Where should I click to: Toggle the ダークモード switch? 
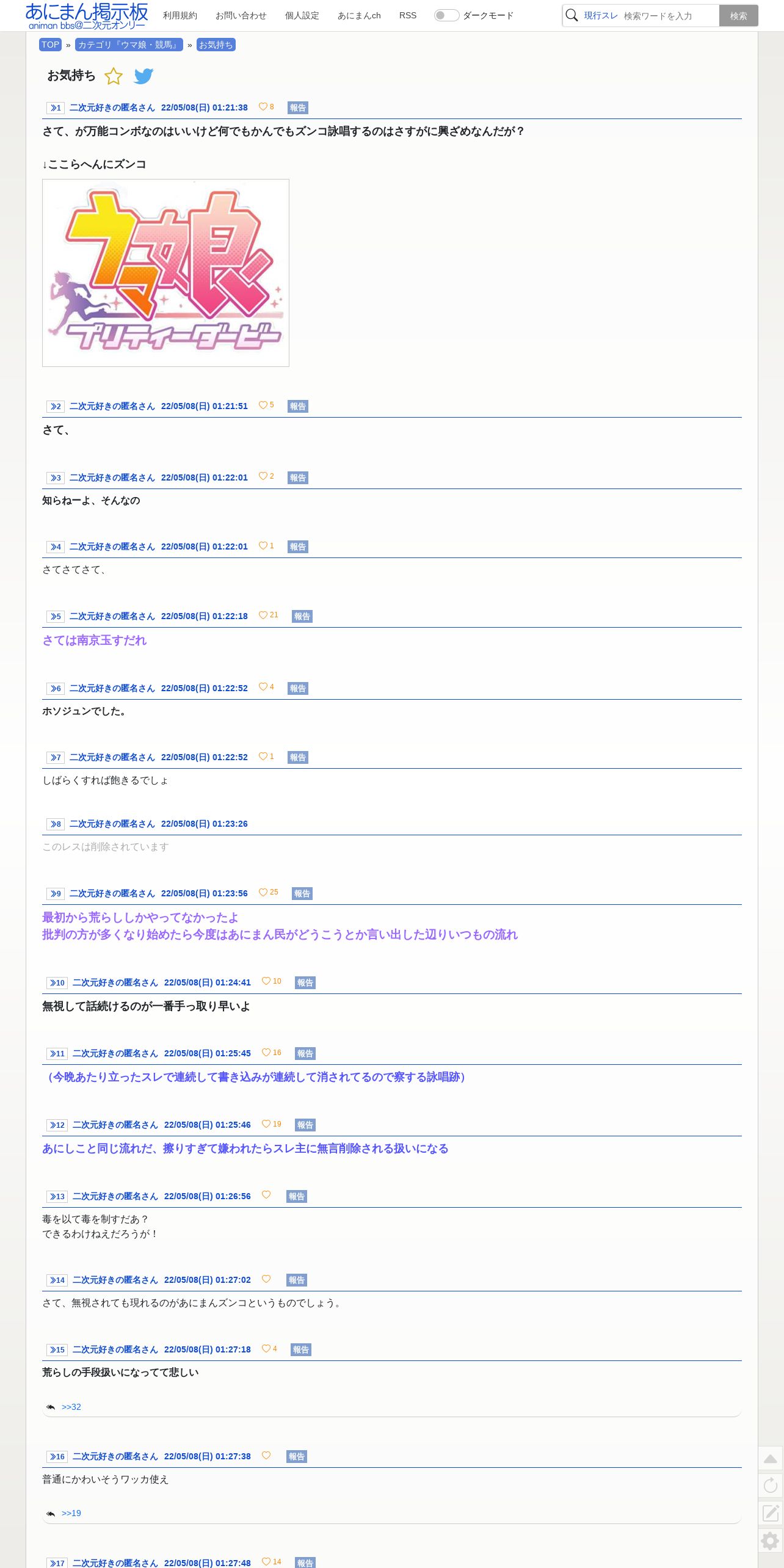click(x=446, y=15)
